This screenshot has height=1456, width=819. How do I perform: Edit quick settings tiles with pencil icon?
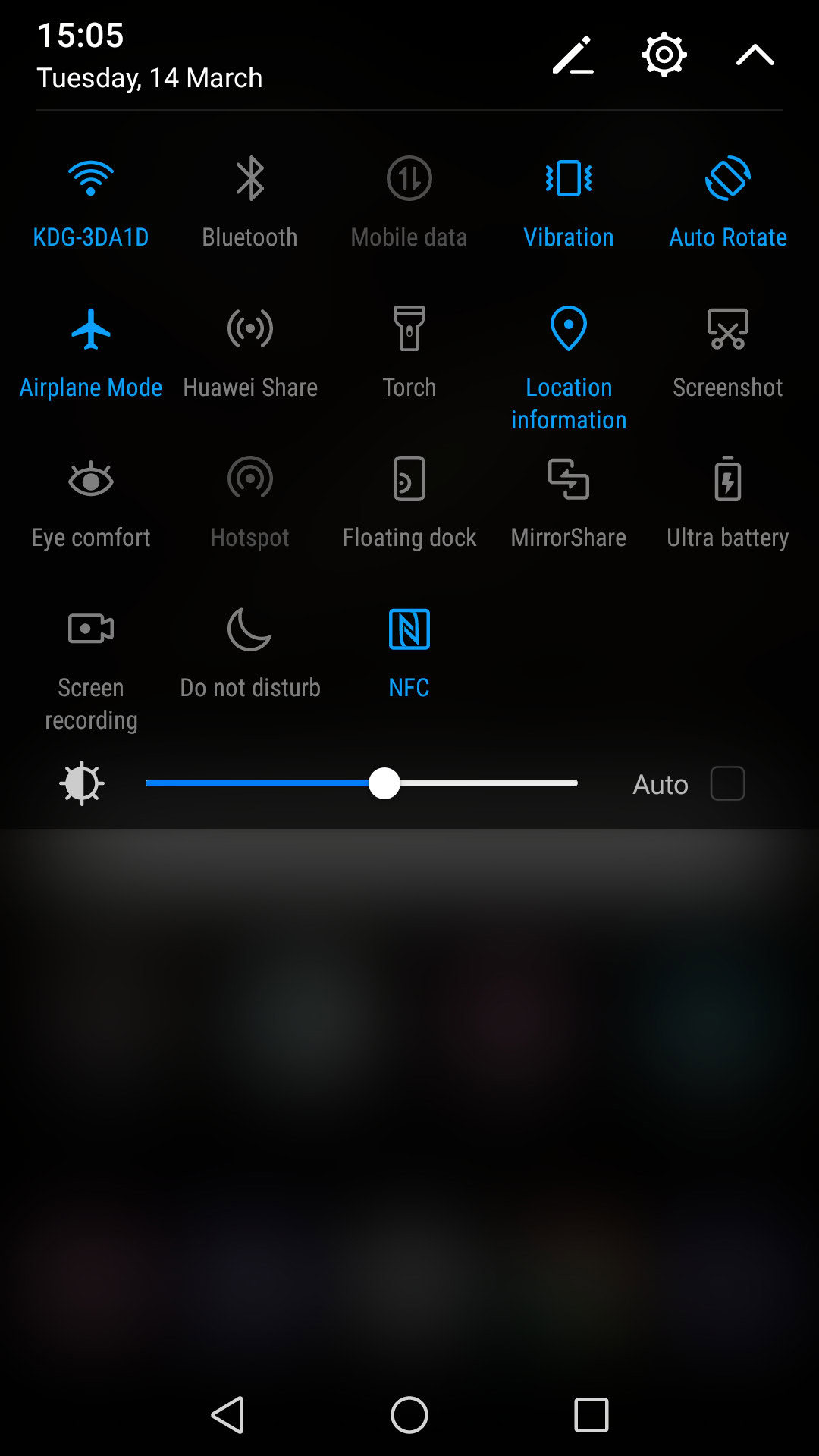(x=573, y=55)
